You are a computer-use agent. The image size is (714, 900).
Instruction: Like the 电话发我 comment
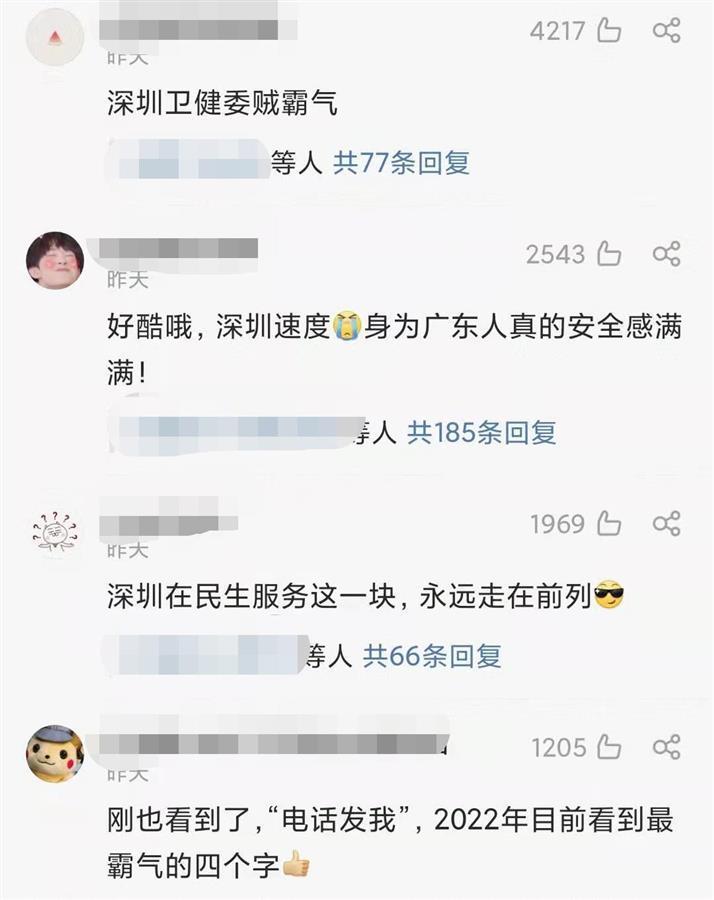608,747
